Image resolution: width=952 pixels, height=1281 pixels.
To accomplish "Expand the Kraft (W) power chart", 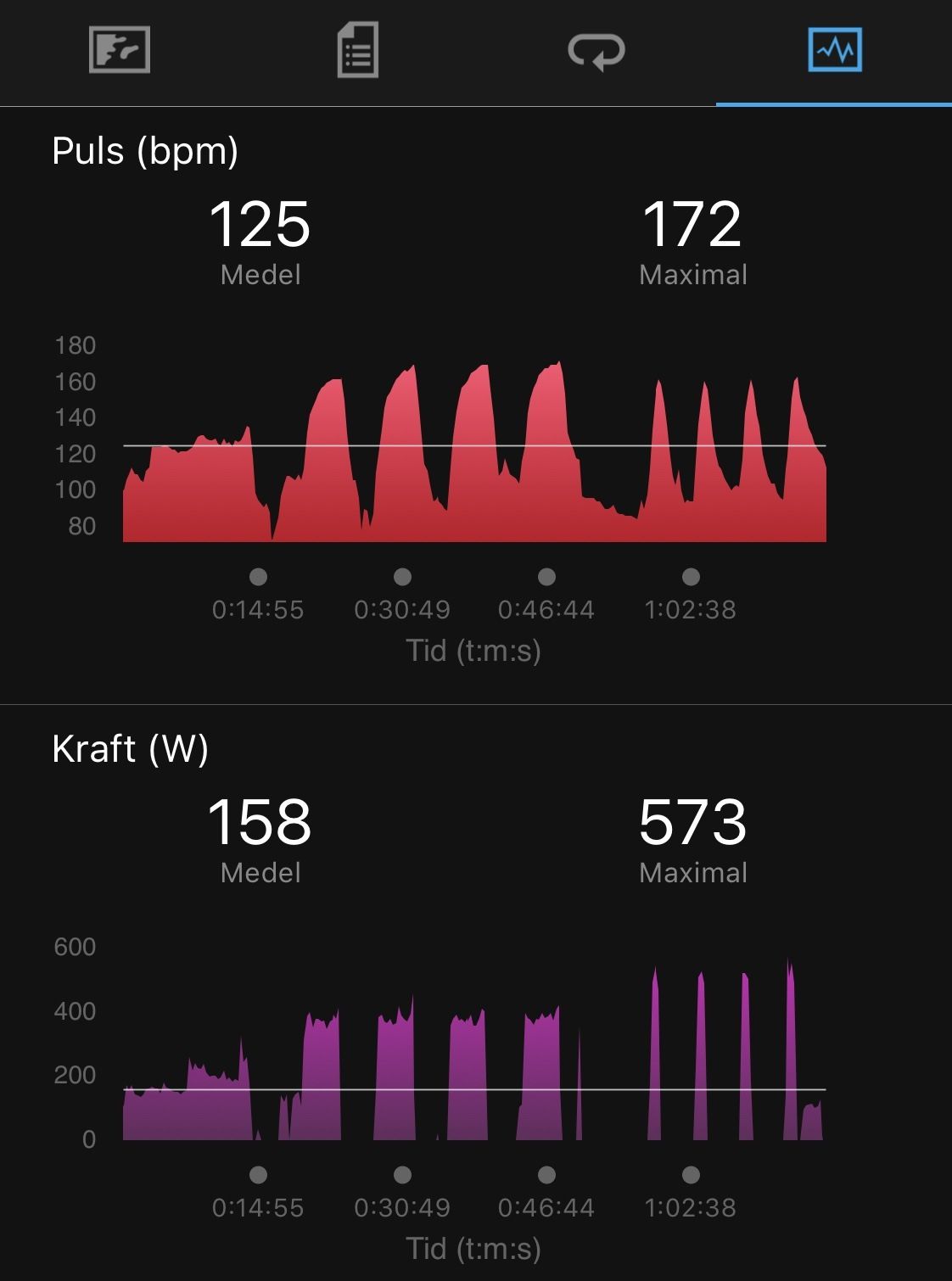I will pos(474,1048).
